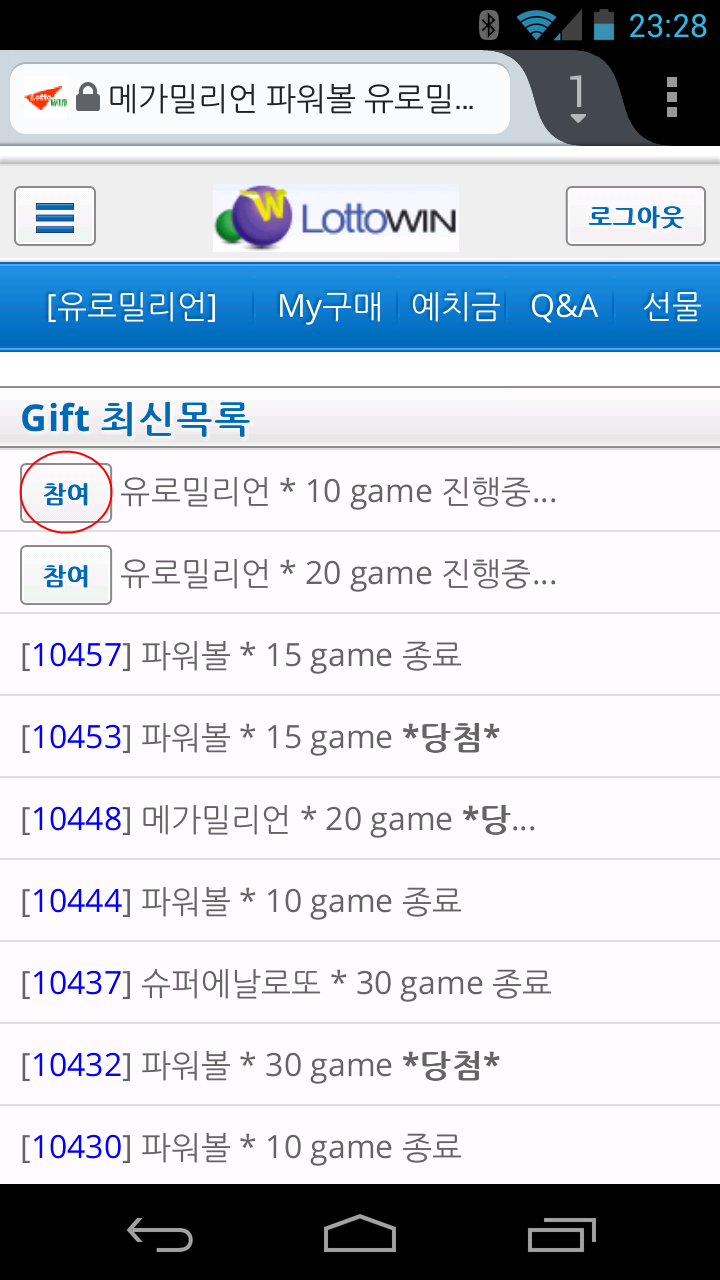The height and width of the screenshot is (1280, 720).
Task: Tap the 로그아웃 logout button
Action: pos(635,216)
